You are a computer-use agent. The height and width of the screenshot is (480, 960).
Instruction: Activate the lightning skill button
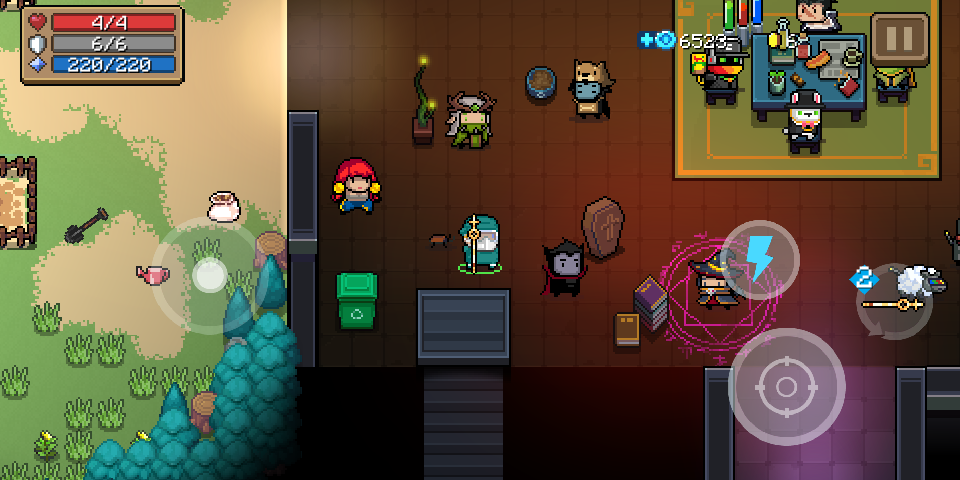pos(760,260)
